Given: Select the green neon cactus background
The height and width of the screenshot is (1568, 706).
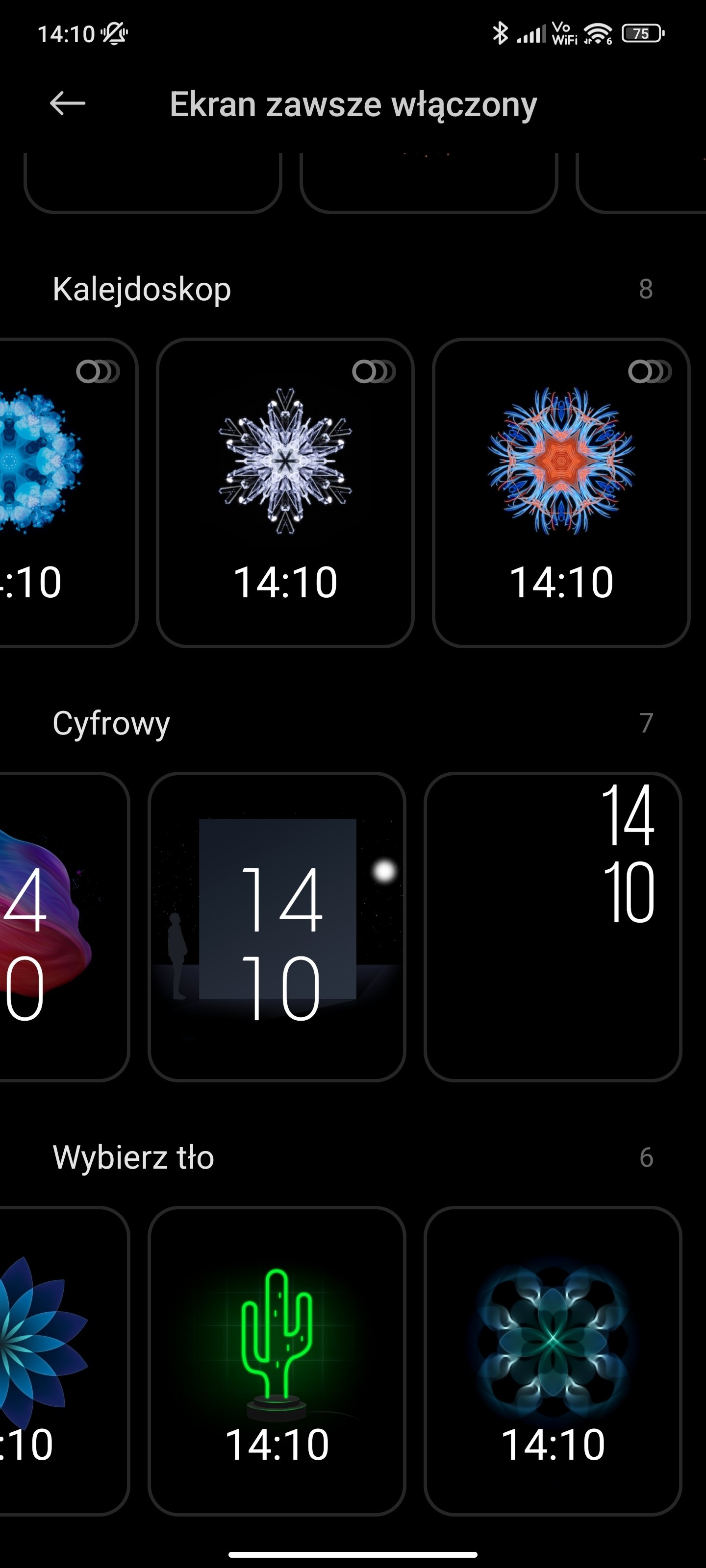Looking at the screenshot, I should [277, 1360].
